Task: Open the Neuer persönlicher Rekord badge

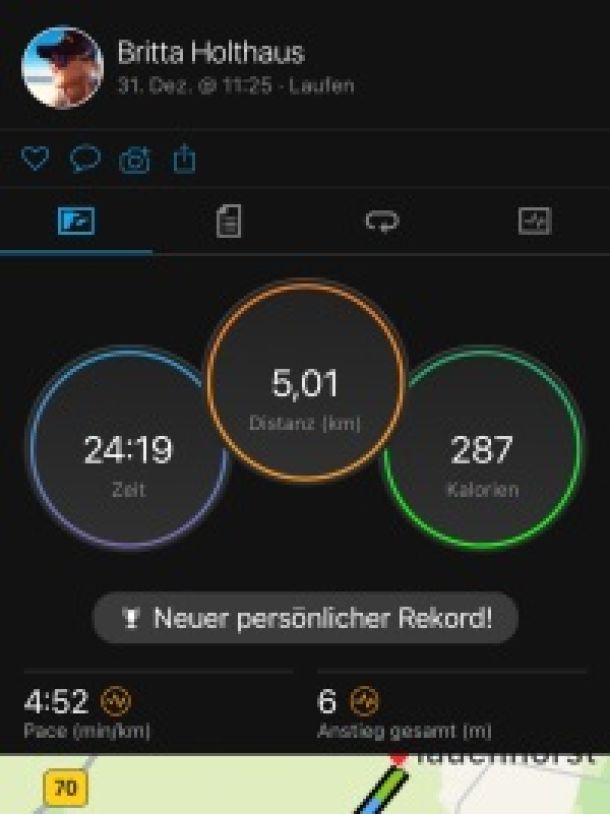Action: point(305,618)
